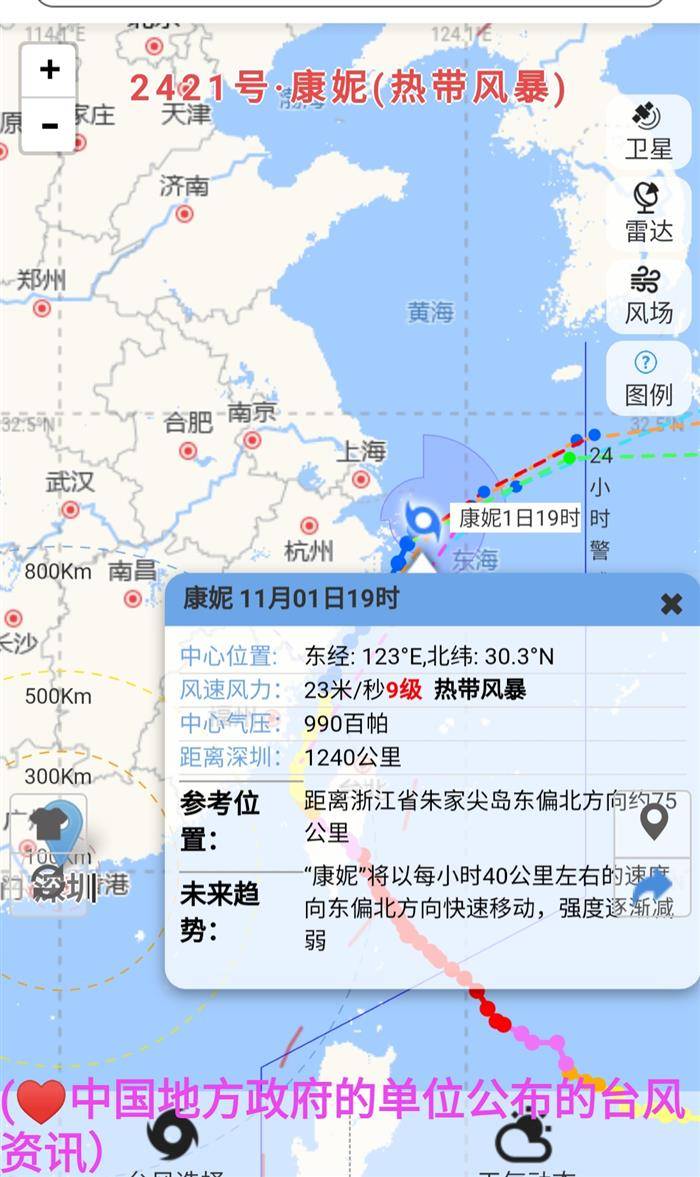Viewport: 700px width, 1177px height.
Task: Select the 康妮 typhoon center marker
Action: [x=421, y=520]
